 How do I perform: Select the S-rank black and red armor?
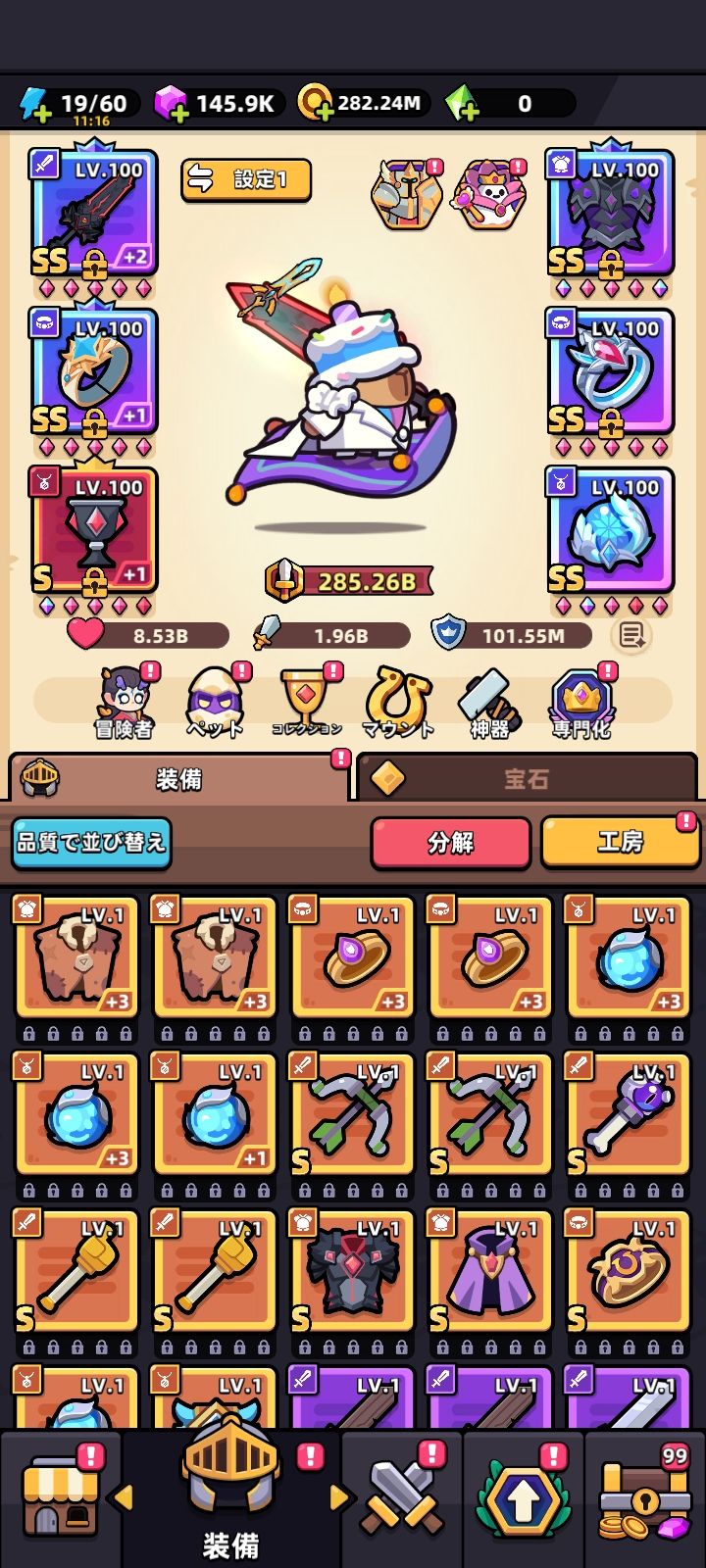pyautogui.click(x=353, y=1273)
